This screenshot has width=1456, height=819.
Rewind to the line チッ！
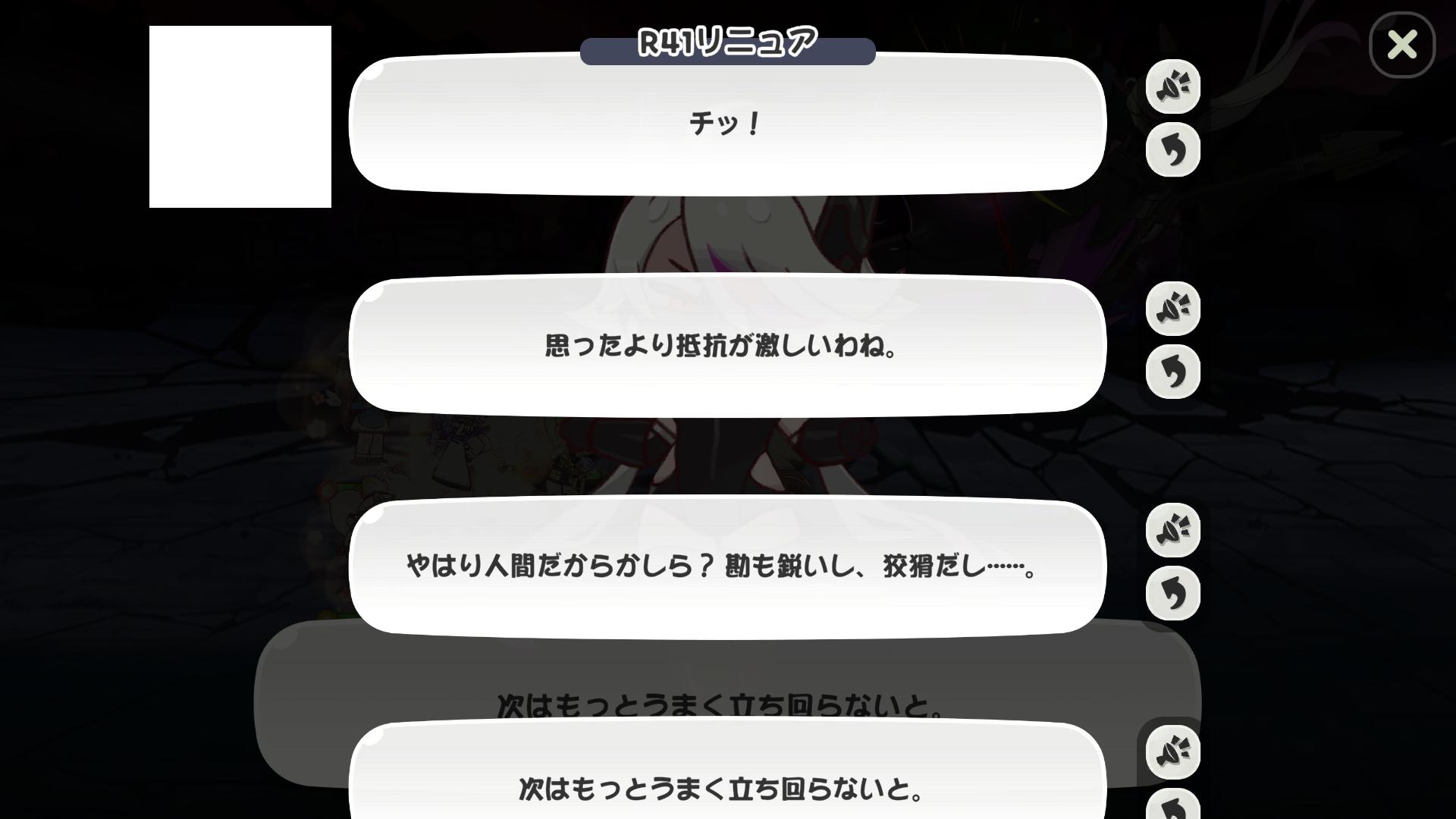[1172, 150]
